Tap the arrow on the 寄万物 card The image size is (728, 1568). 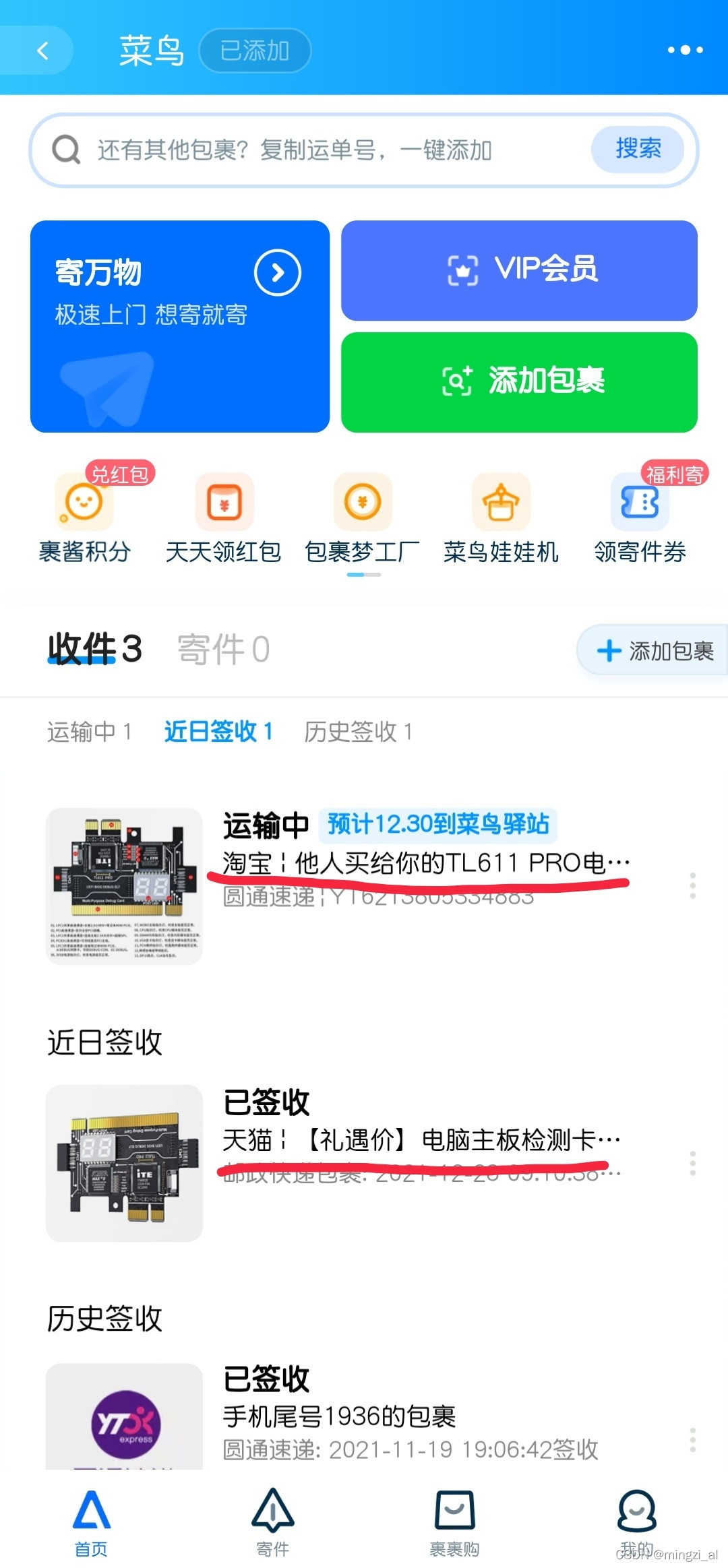pyautogui.click(x=279, y=272)
